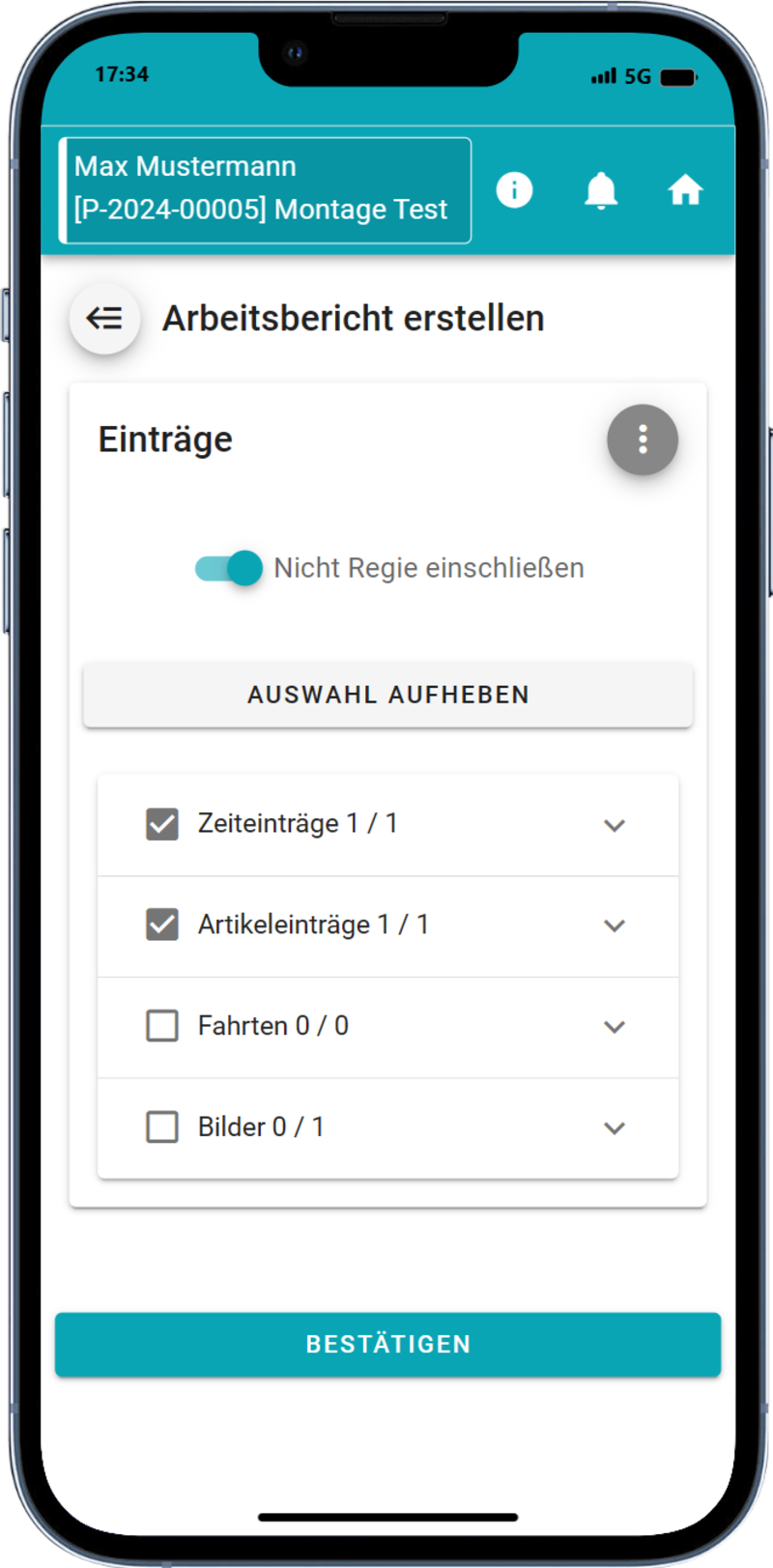Go to the home screen icon
The width and height of the screenshot is (773, 1568).
[x=685, y=190]
